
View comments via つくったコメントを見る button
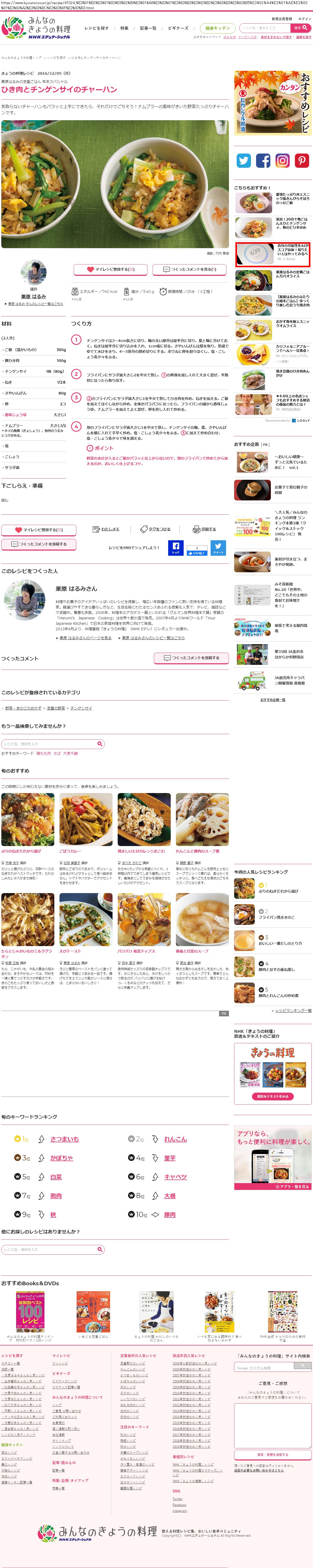click(x=190, y=269)
